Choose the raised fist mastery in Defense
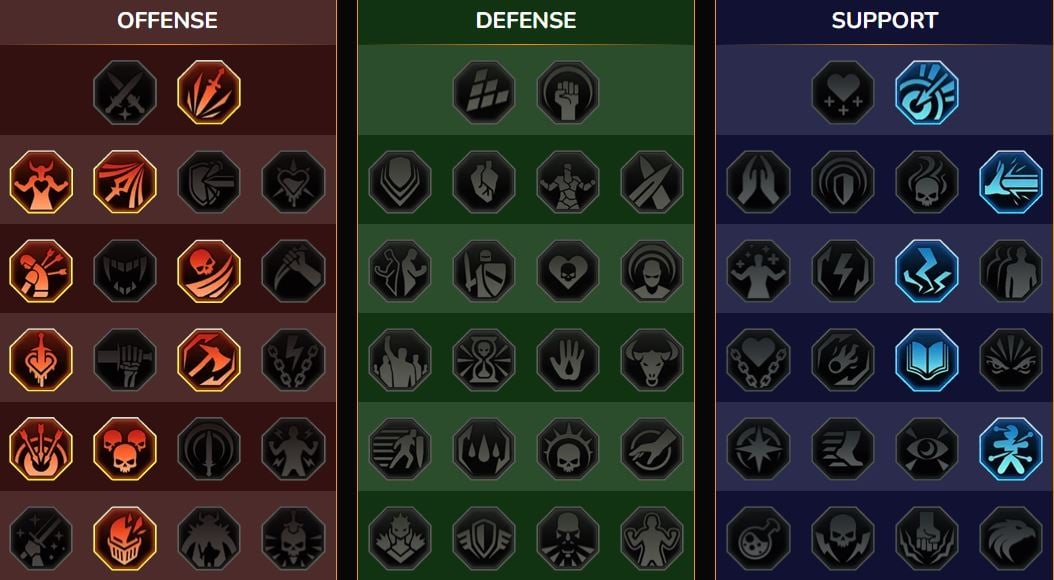The image size is (1054, 580). (568, 92)
